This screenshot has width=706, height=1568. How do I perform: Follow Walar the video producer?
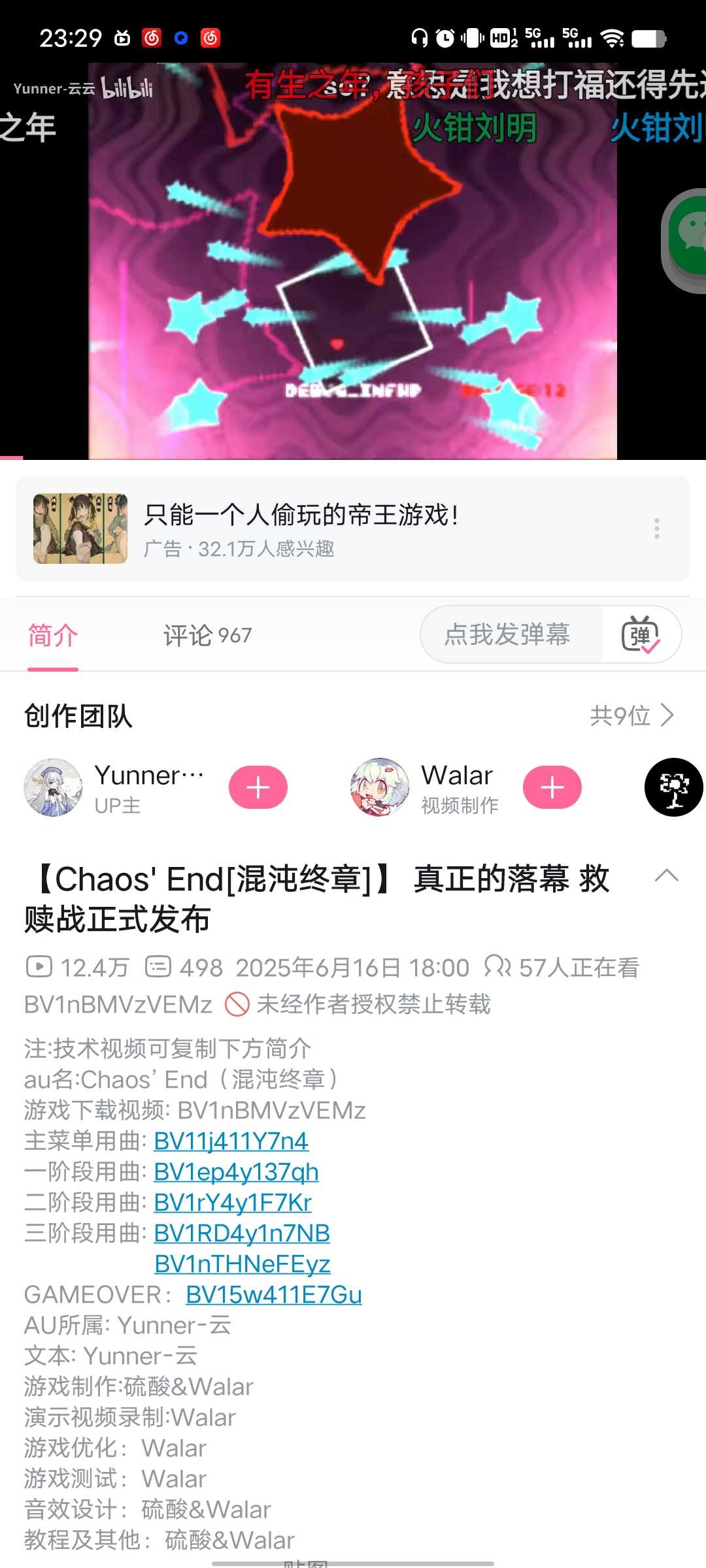552,787
